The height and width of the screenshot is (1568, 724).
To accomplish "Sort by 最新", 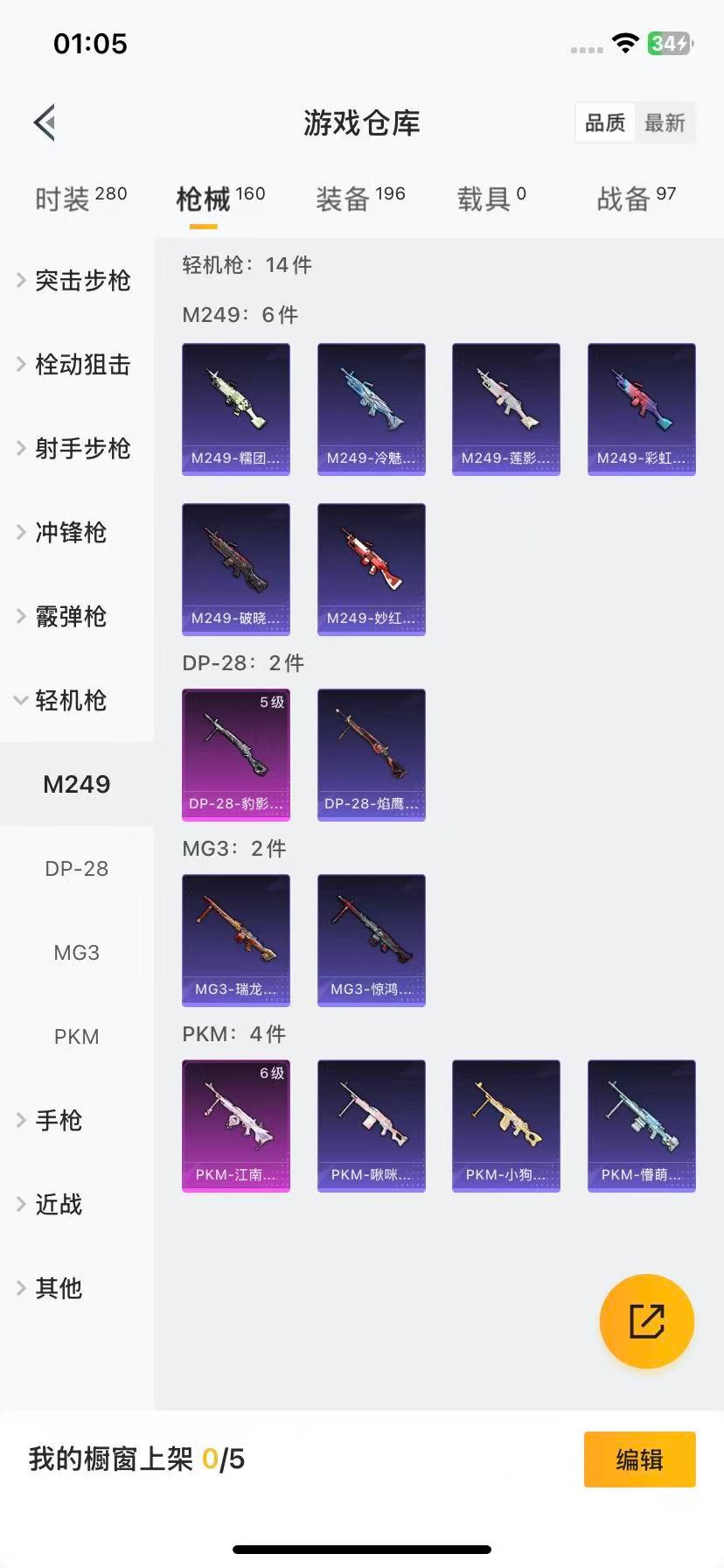I will click(x=665, y=123).
